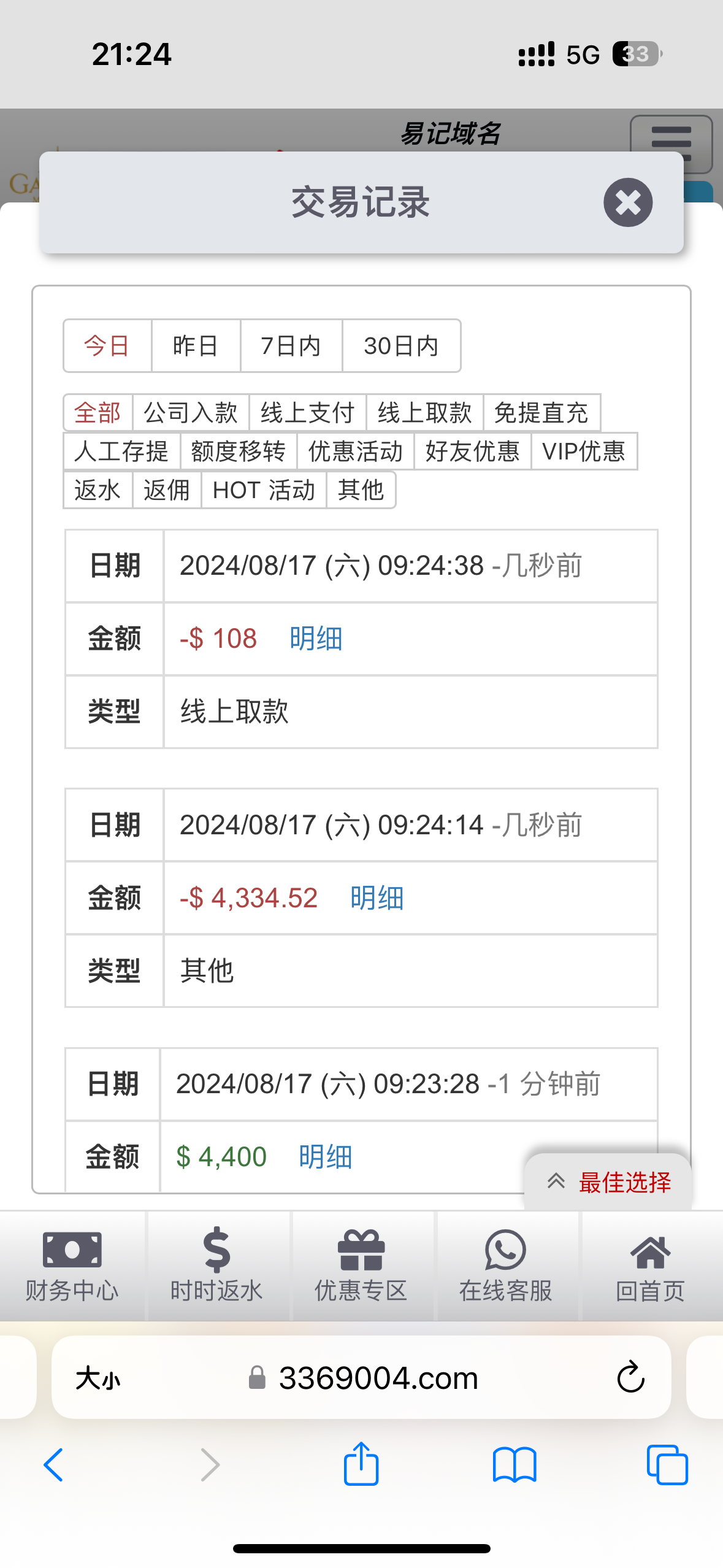Filter by 额度移转 type
Viewport: 723px width, 1568px height.
coord(238,452)
